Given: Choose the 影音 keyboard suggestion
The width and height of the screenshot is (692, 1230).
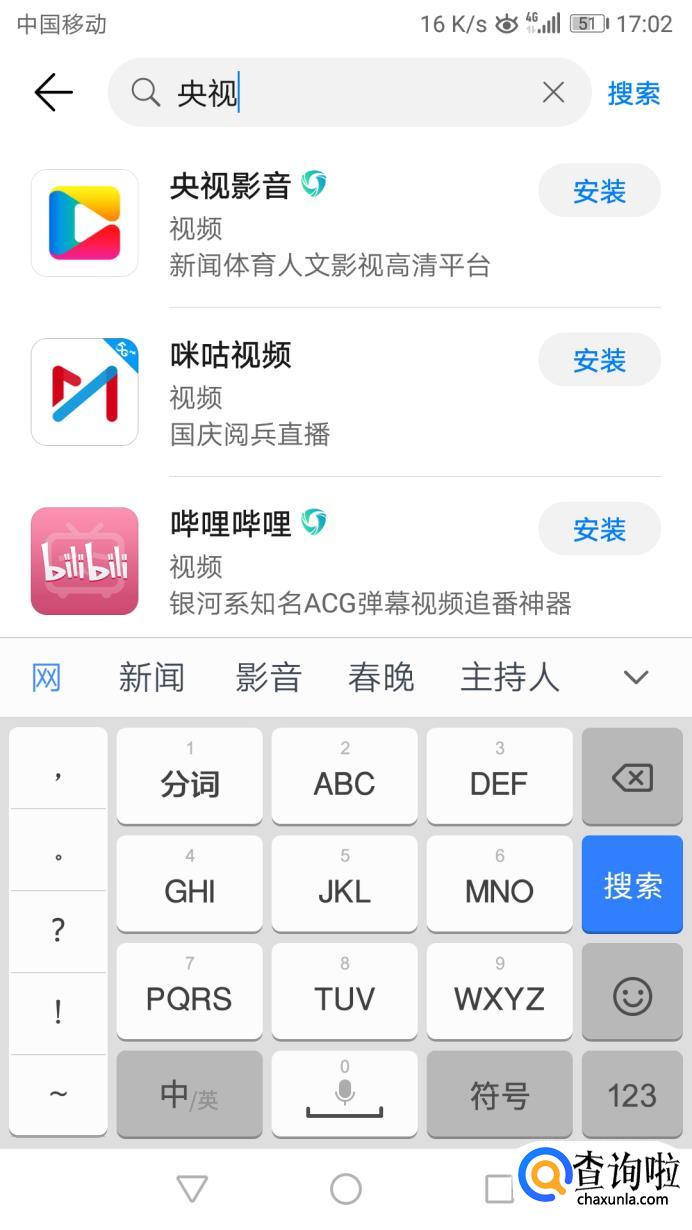Looking at the screenshot, I should tap(268, 677).
